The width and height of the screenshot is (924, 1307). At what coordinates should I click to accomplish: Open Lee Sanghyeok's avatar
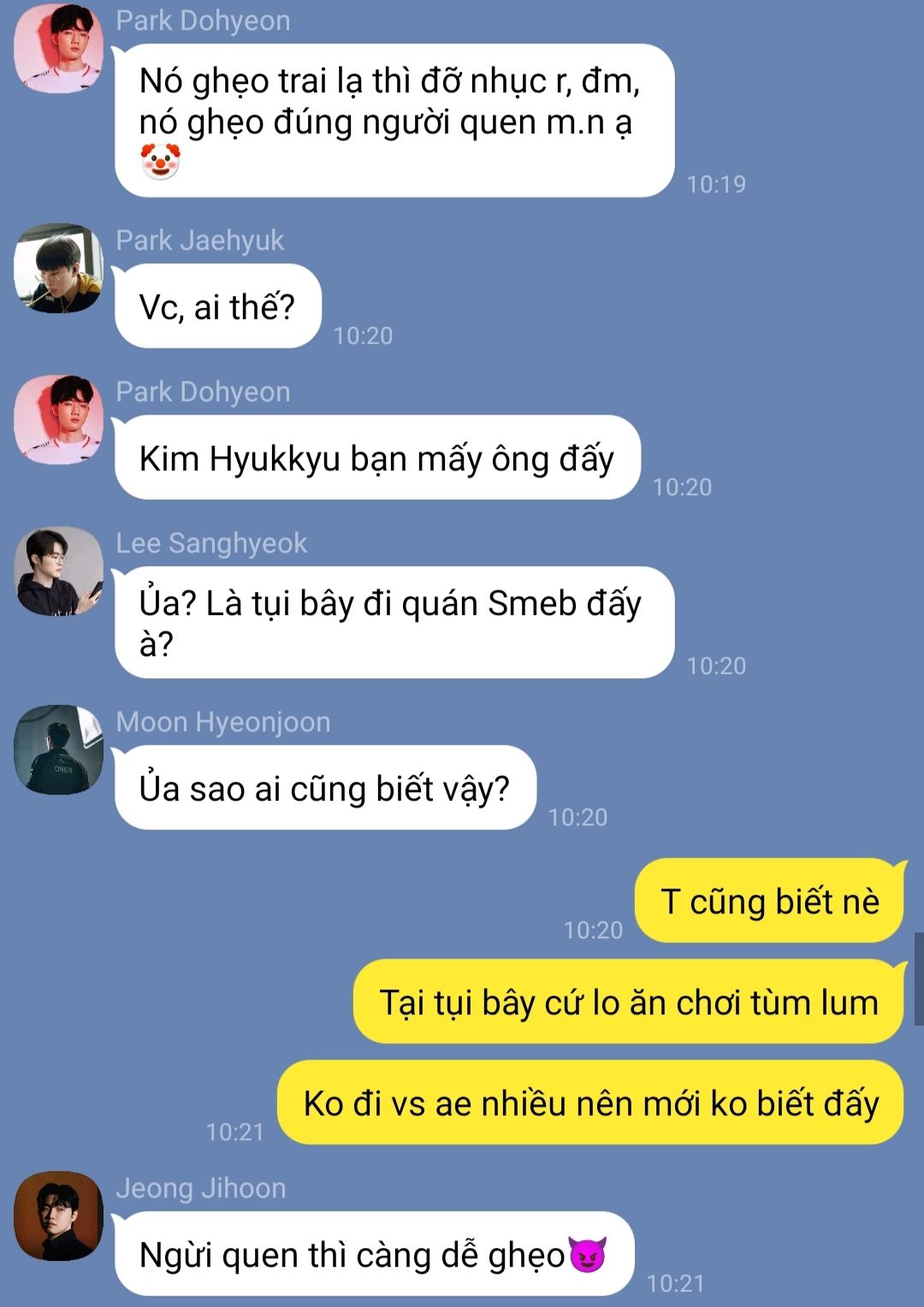click(58, 571)
